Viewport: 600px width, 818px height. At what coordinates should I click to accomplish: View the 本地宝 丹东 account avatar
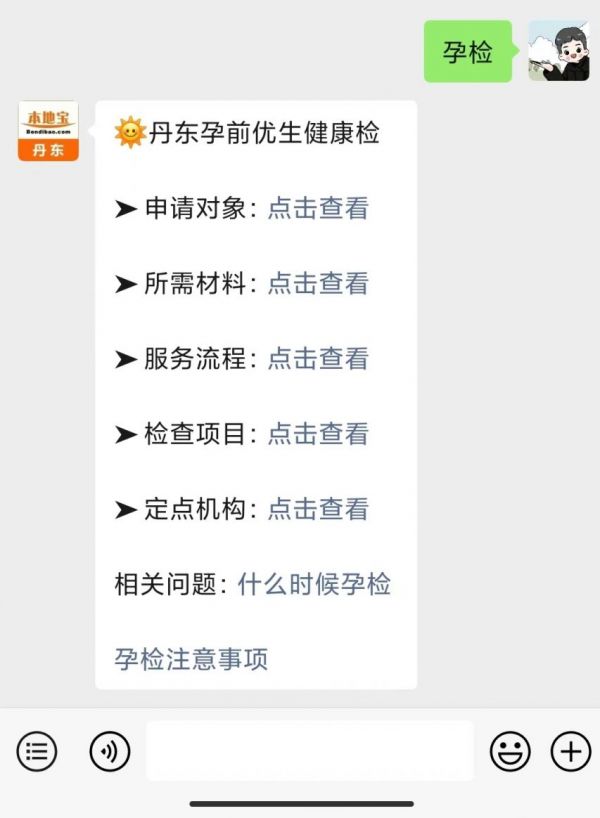pos(48,131)
